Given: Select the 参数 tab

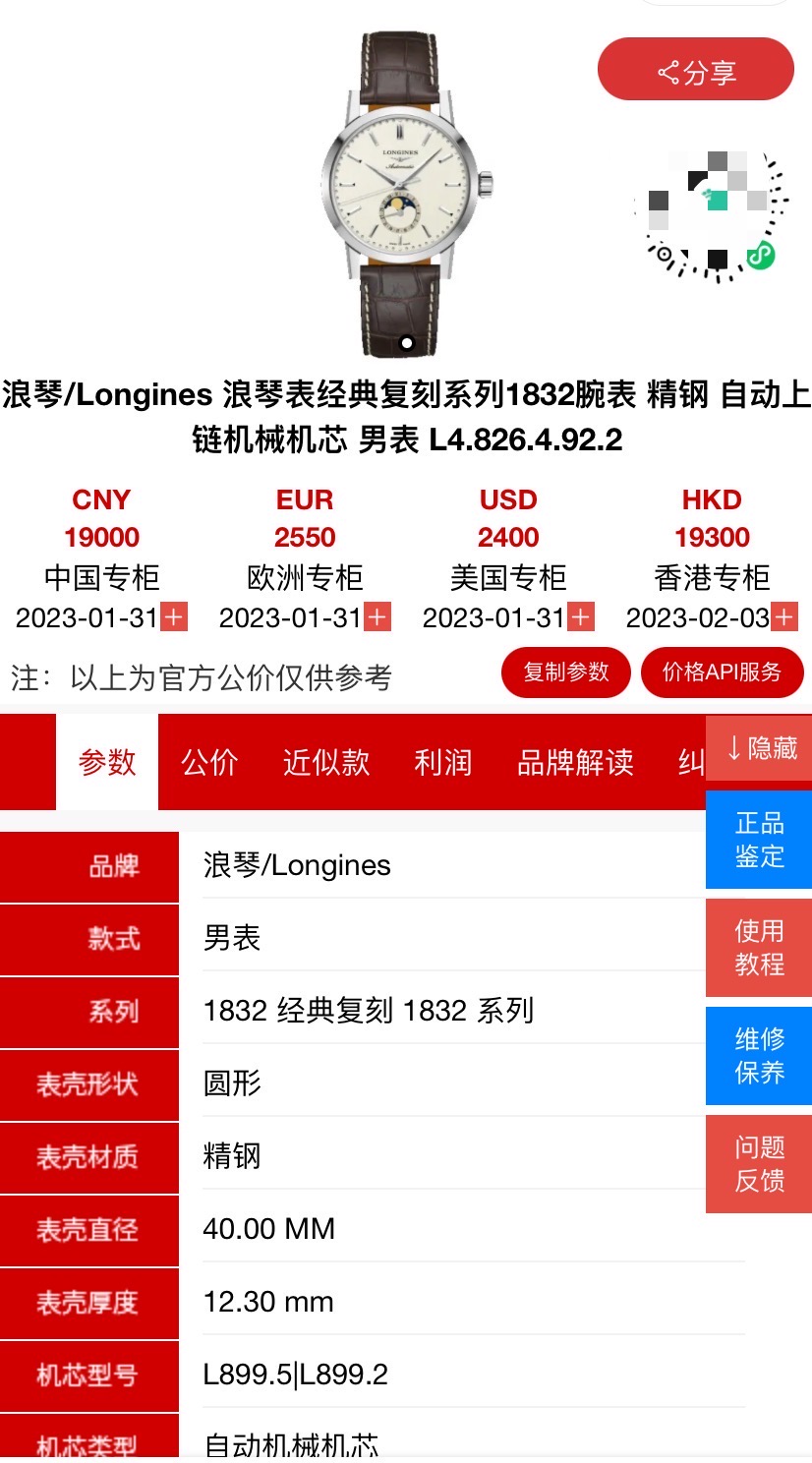Looking at the screenshot, I should pyautogui.click(x=107, y=762).
